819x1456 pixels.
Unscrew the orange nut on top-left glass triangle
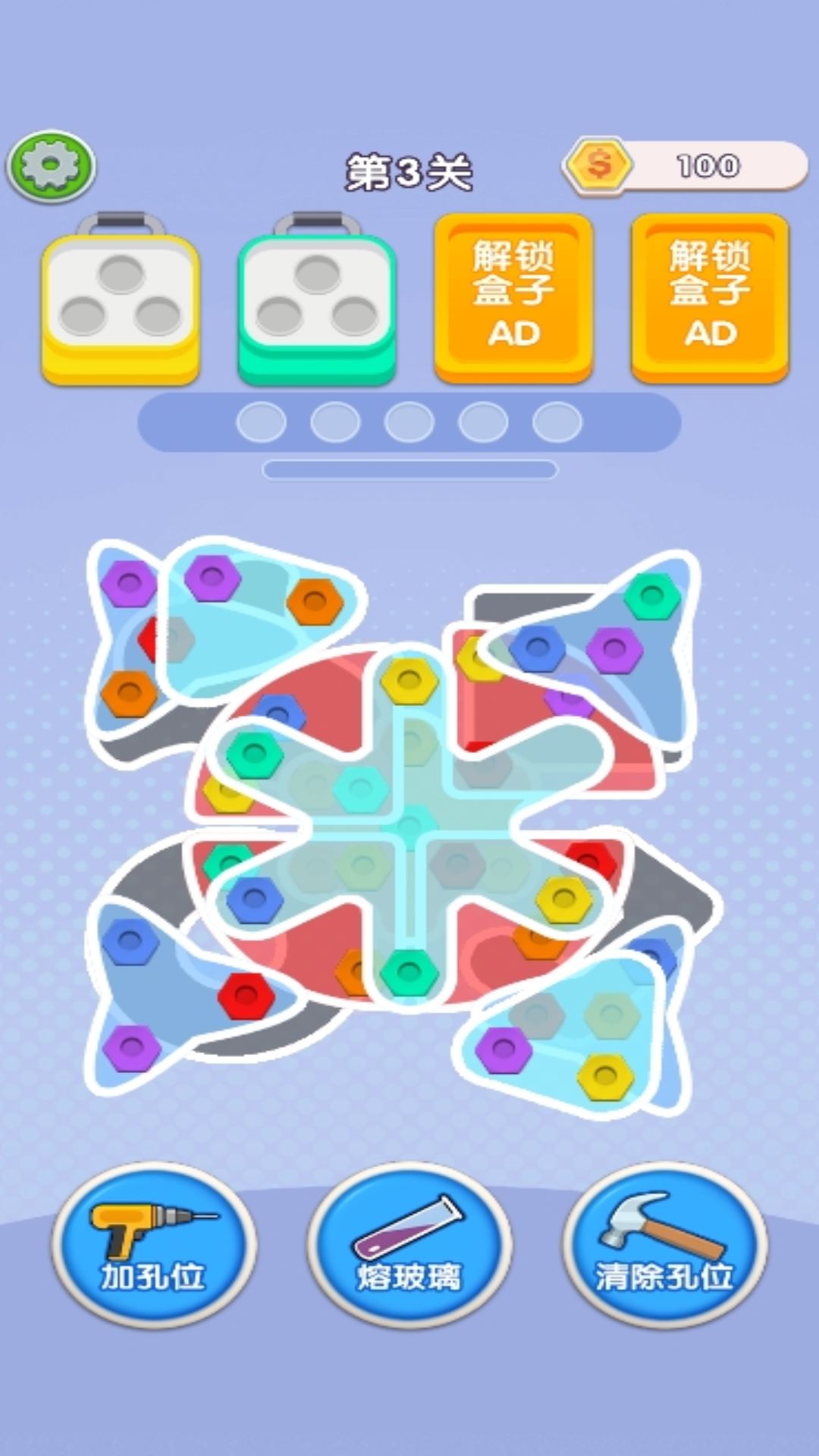point(315,602)
